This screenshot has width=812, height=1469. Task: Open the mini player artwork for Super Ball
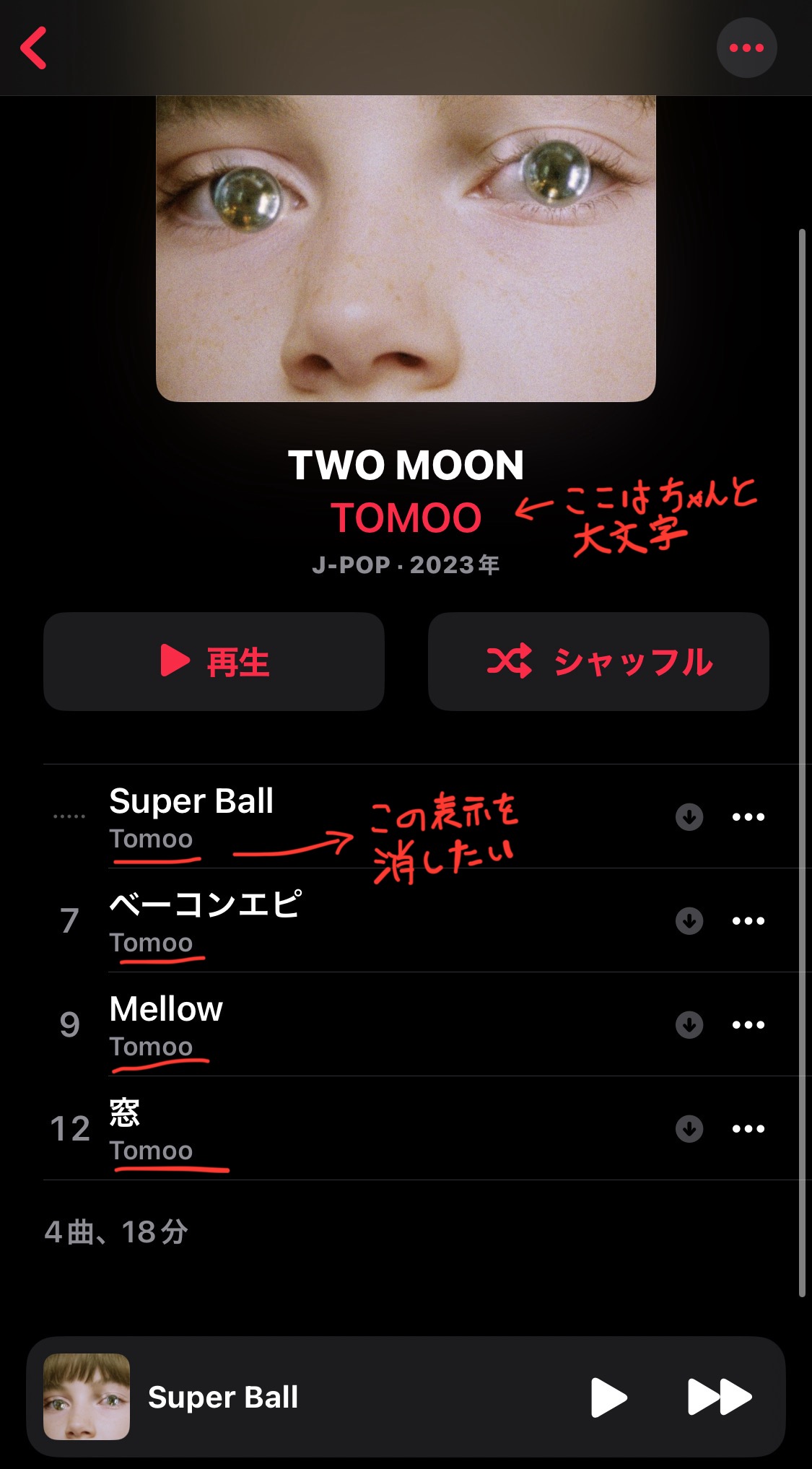(x=87, y=1397)
